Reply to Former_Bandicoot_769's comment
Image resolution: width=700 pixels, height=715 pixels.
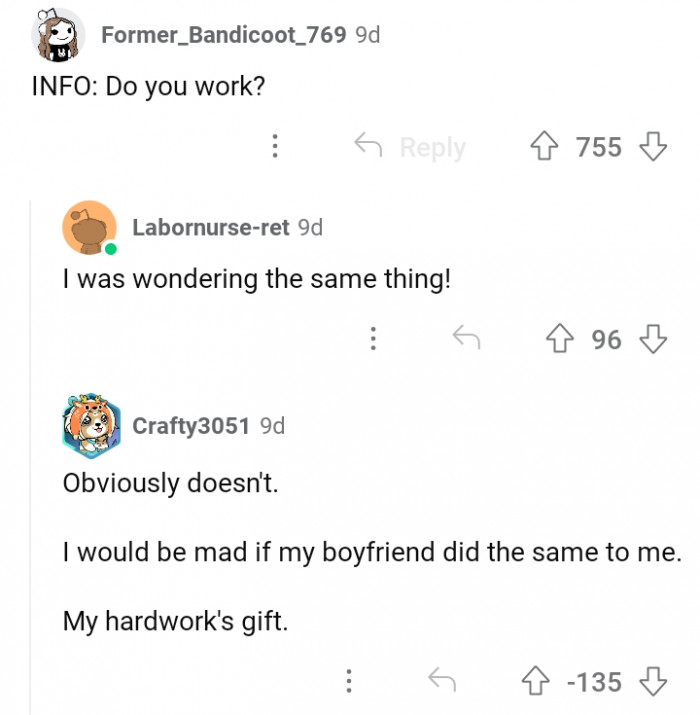(x=411, y=147)
